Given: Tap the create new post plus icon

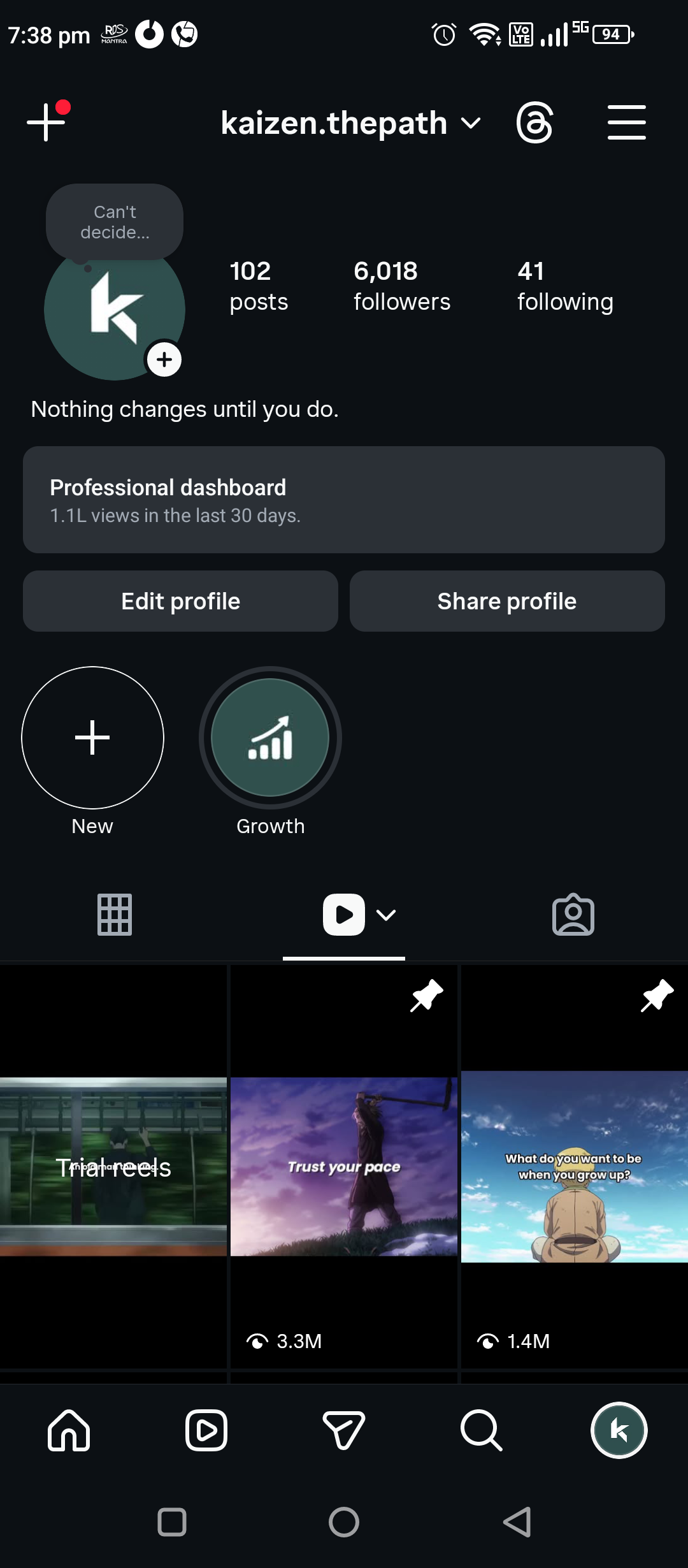Looking at the screenshot, I should (46, 122).
